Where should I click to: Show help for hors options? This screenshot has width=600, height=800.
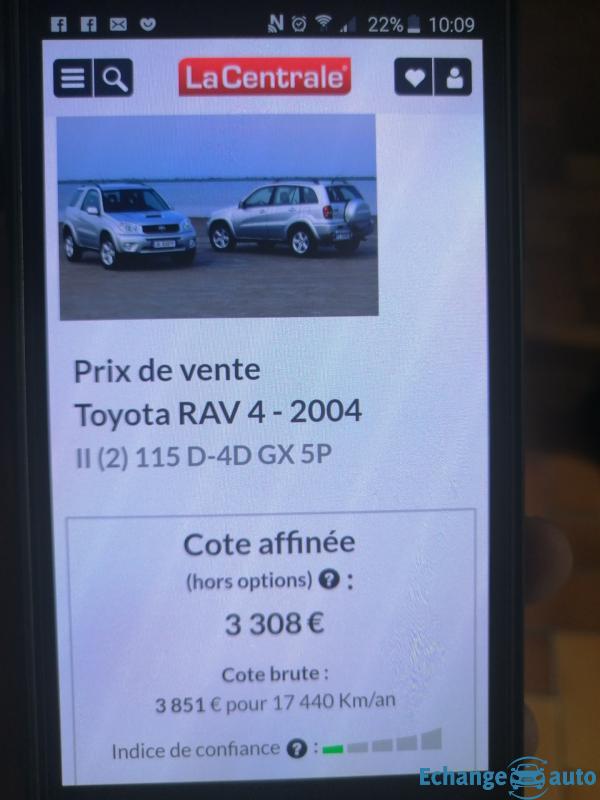coord(327,580)
